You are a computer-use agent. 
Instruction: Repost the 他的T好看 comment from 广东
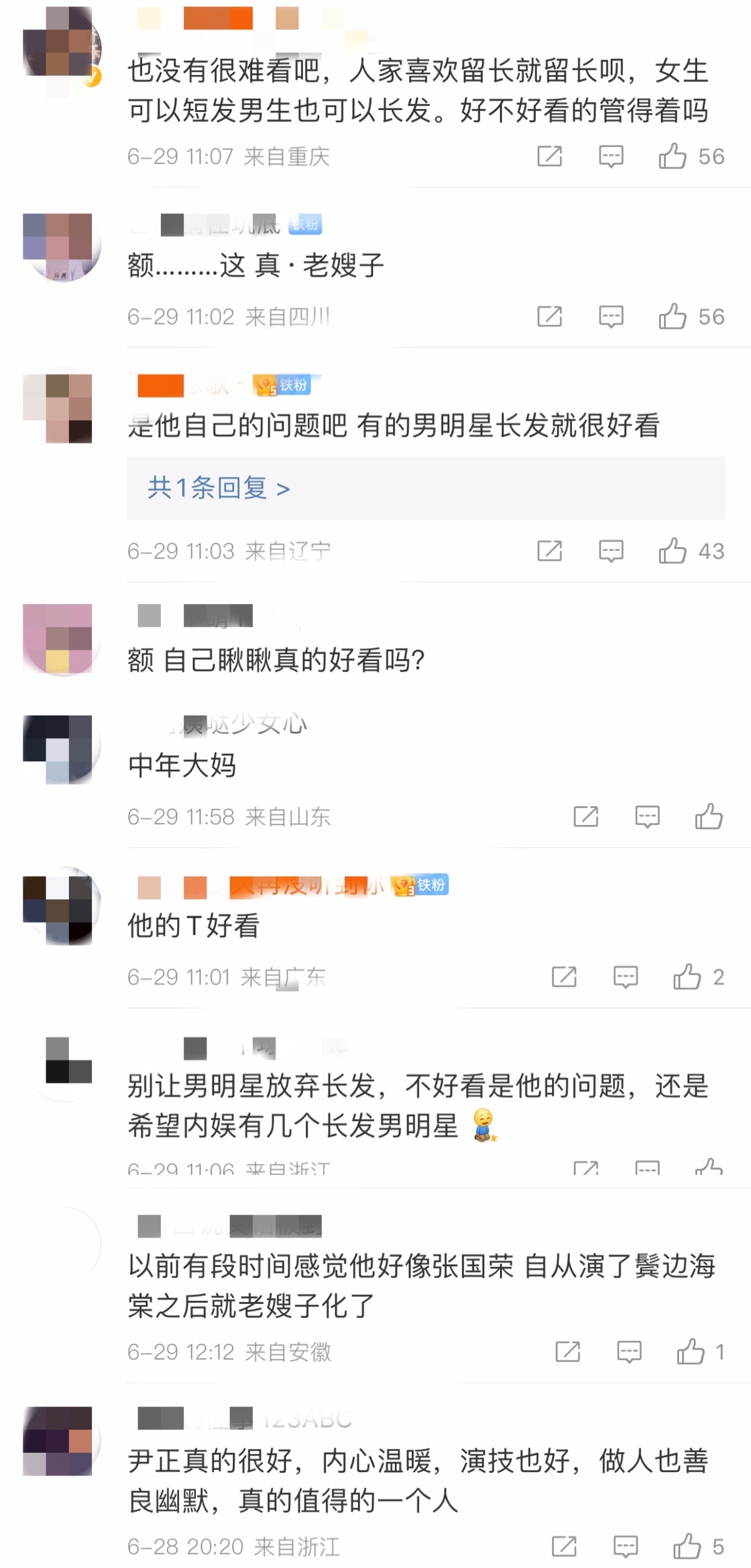pyautogui.click(x=564, y=976)
